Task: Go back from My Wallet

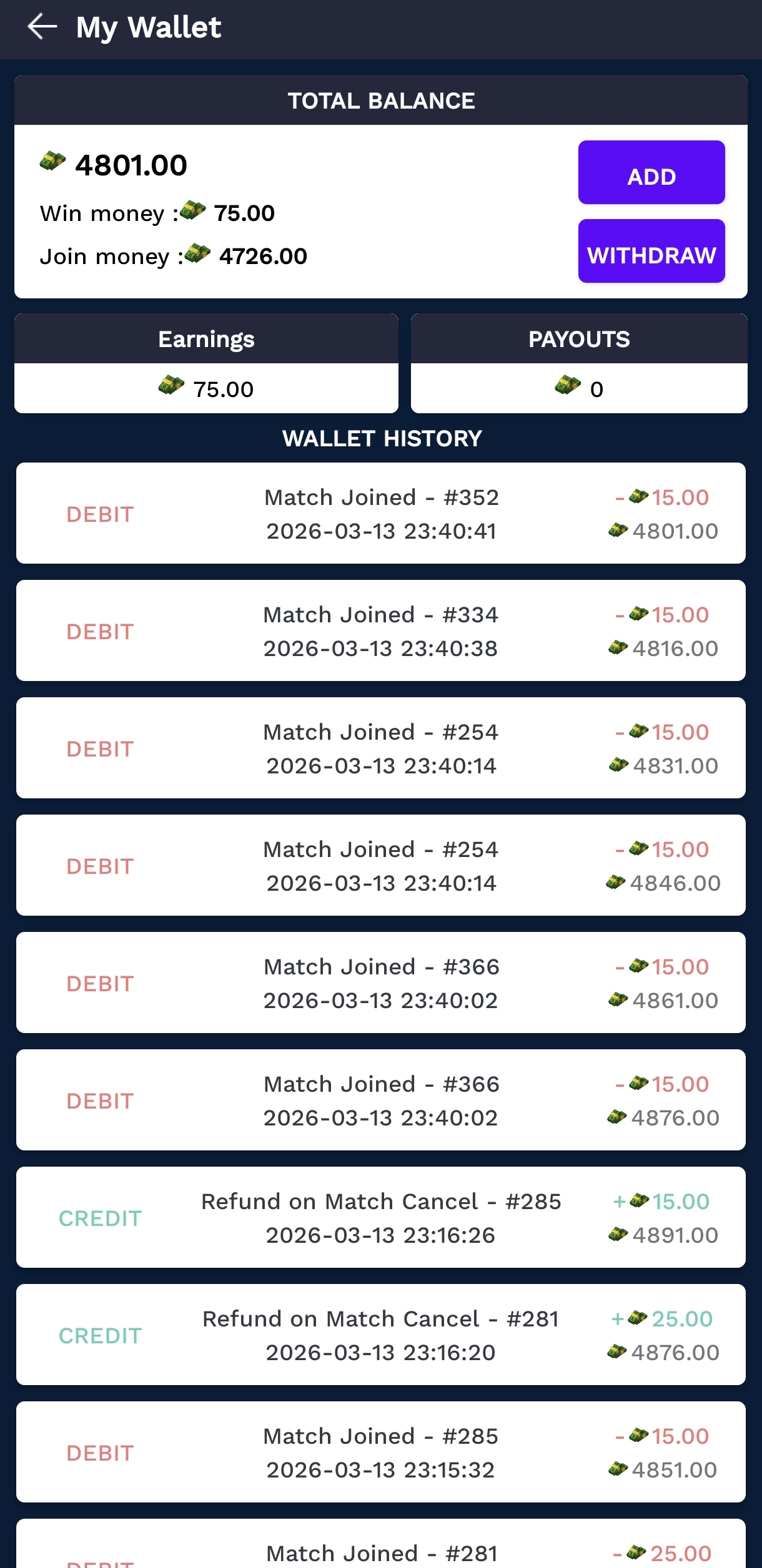Action: [42, 27]
